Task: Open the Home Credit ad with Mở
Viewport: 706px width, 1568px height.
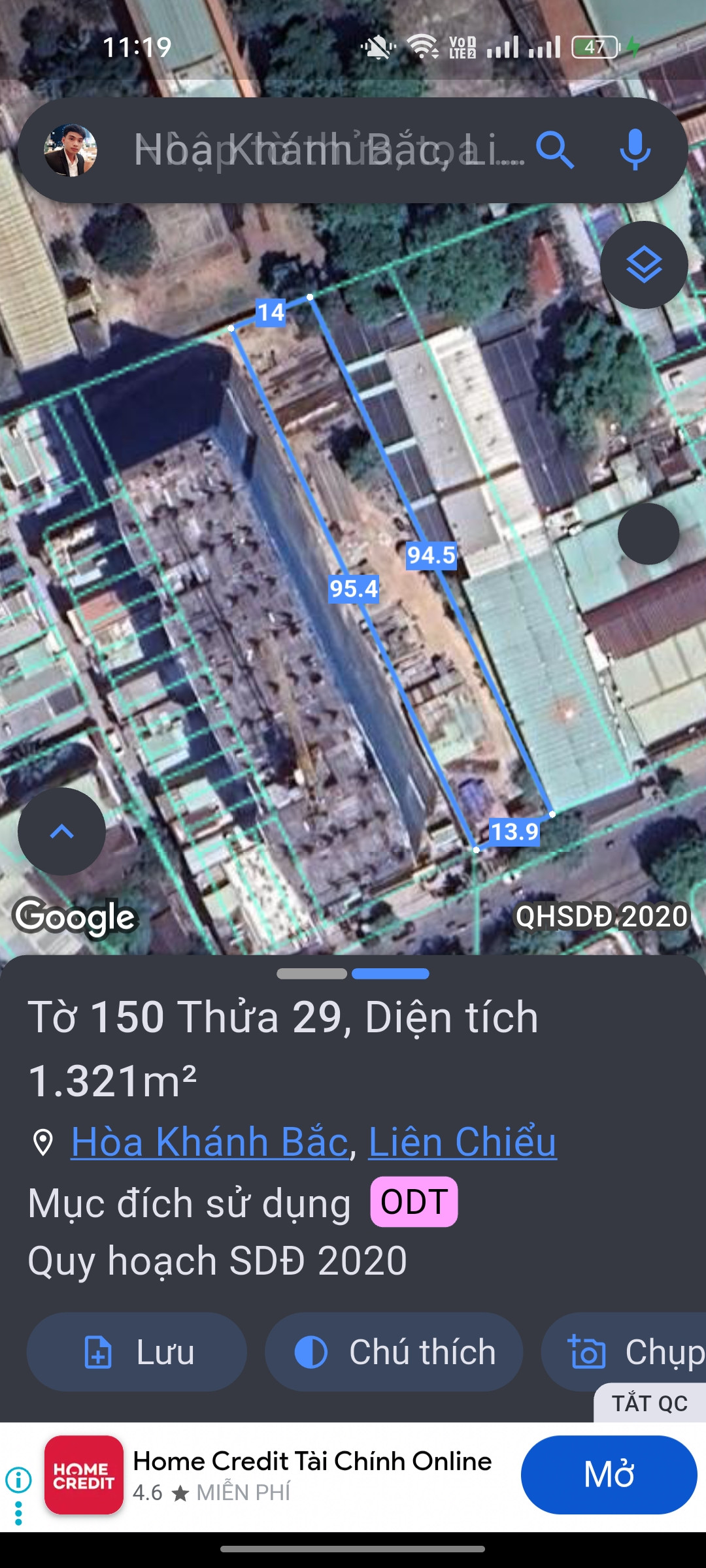Action: click(x=609, y=1475)
